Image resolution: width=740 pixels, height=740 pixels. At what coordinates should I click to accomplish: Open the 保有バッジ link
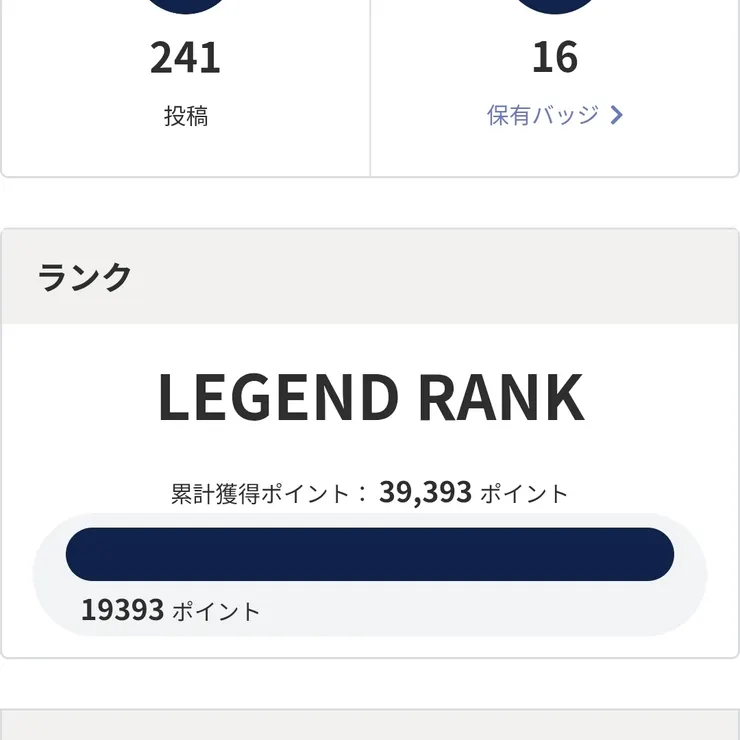pos(554,115)
